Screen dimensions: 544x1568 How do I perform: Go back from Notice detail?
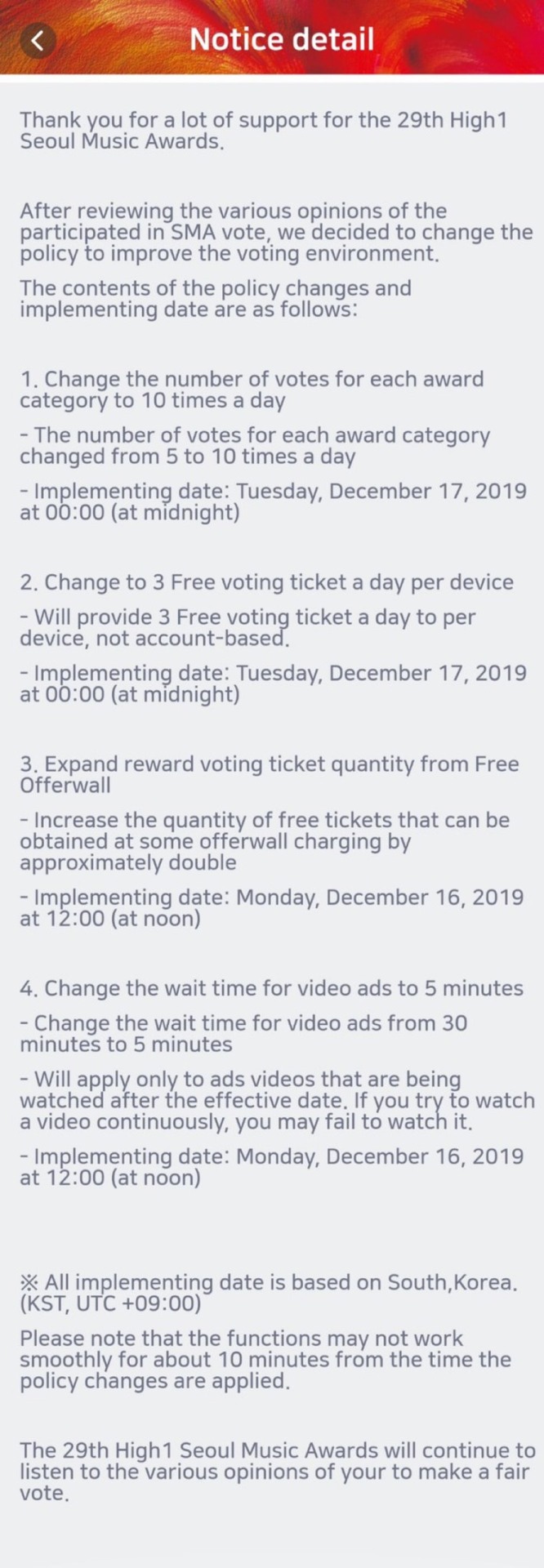tap(38, 39)
